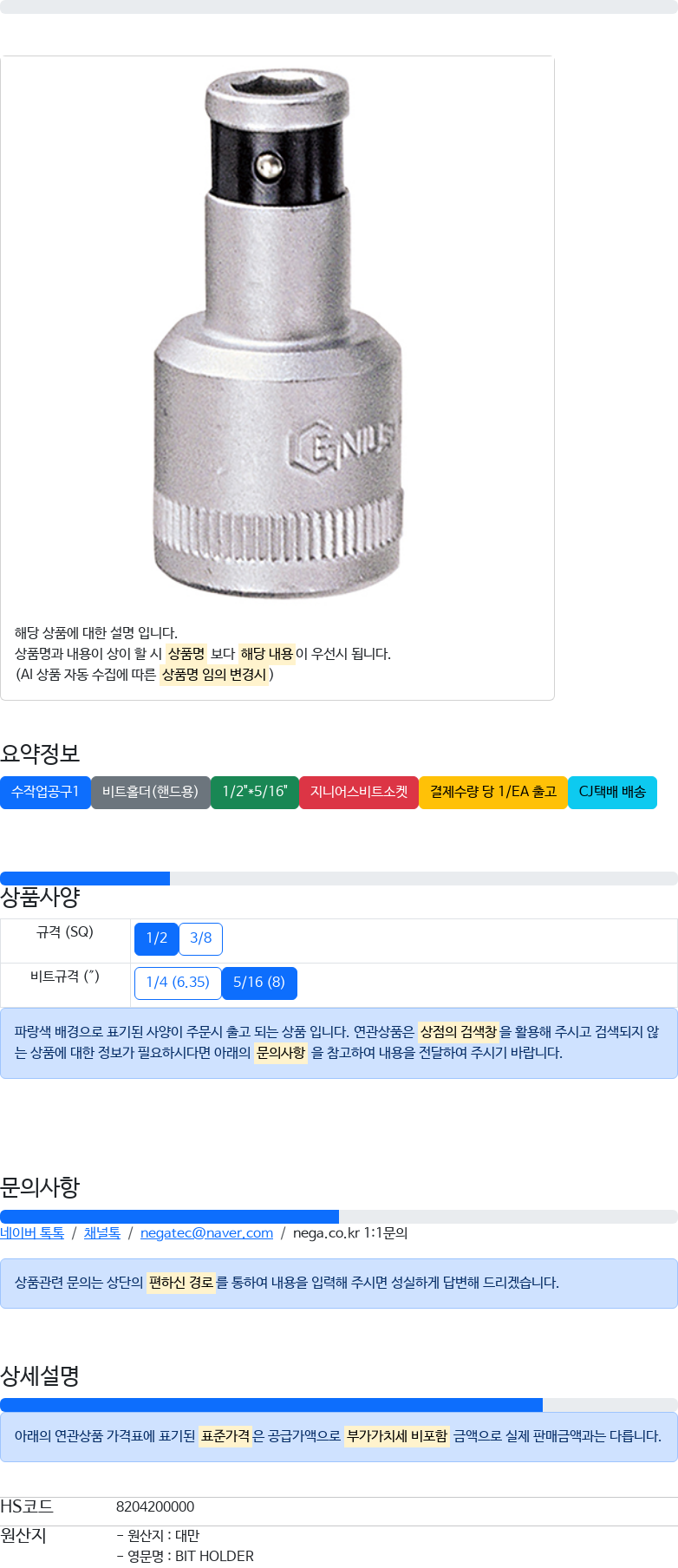Select the 1/2 SQ size option

pyautogui.click(x=156, y=938)
